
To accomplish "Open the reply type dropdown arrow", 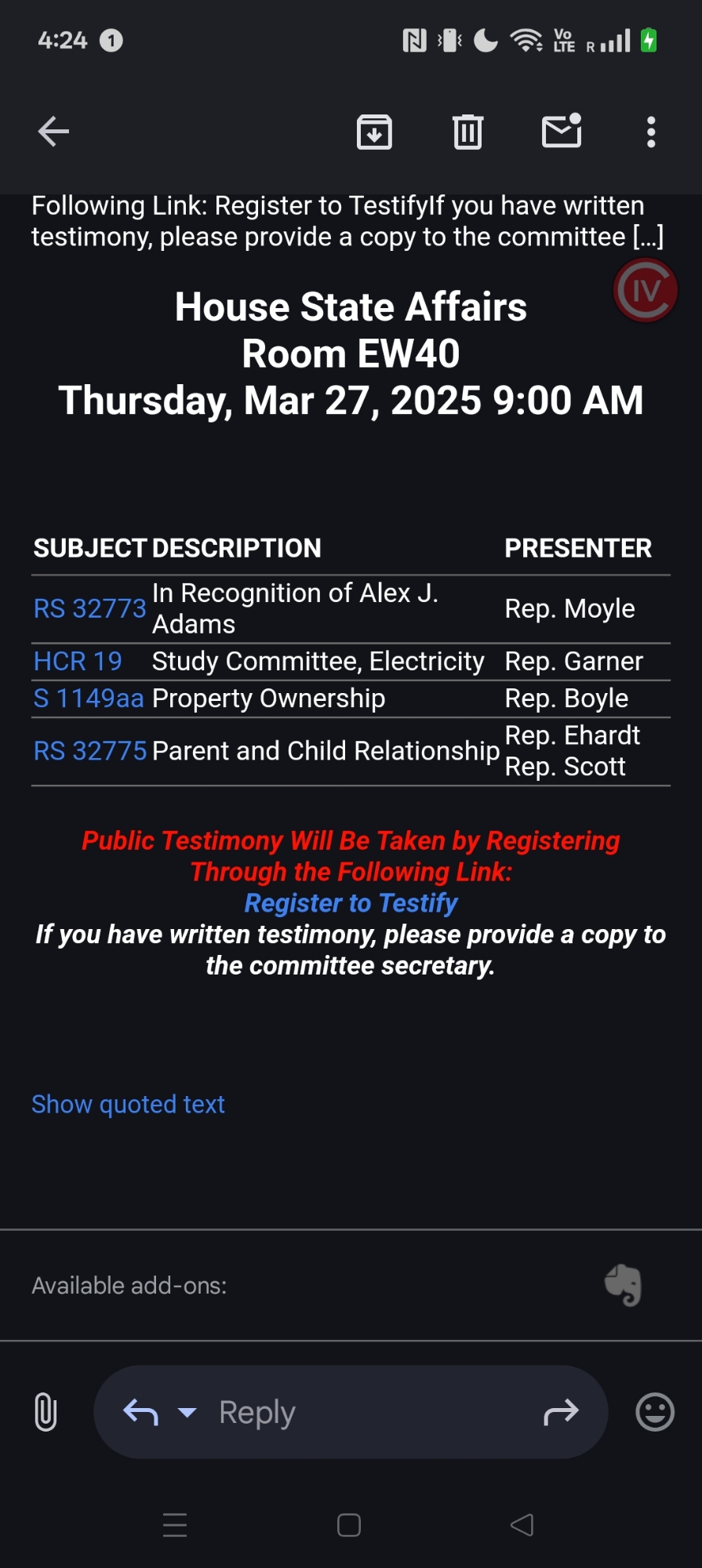I will click(187, 1413).
